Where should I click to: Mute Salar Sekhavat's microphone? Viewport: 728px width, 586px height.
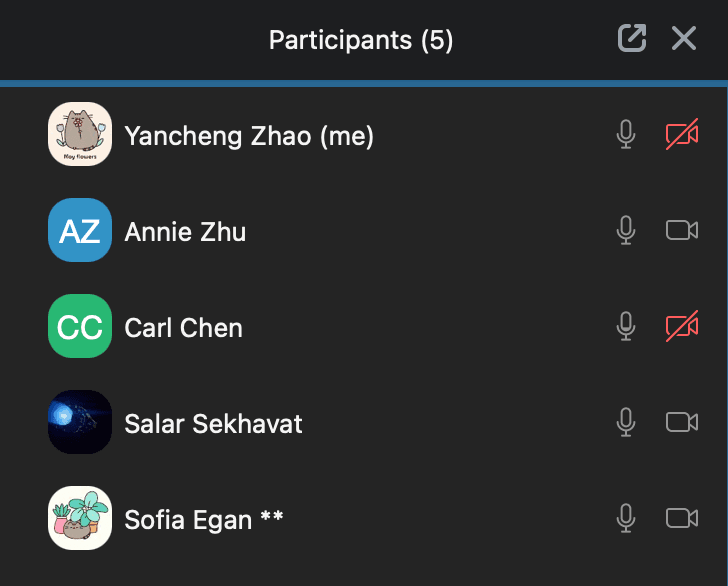click(626, 423)
